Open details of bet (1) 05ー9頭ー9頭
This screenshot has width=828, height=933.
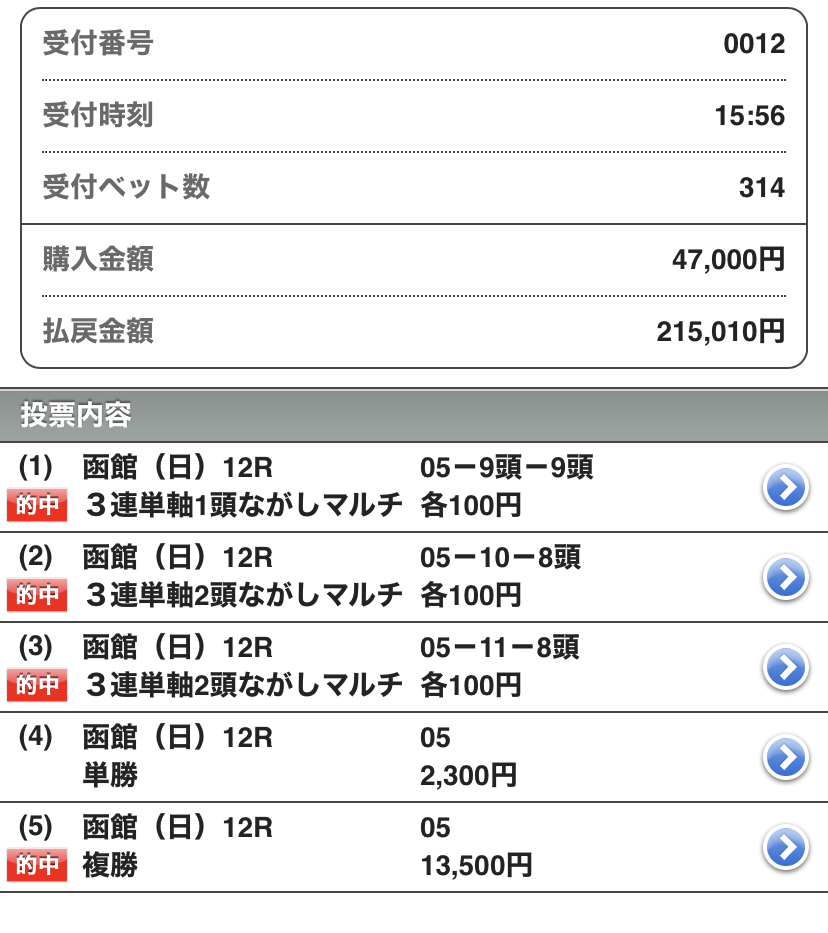tap(786, 488)
